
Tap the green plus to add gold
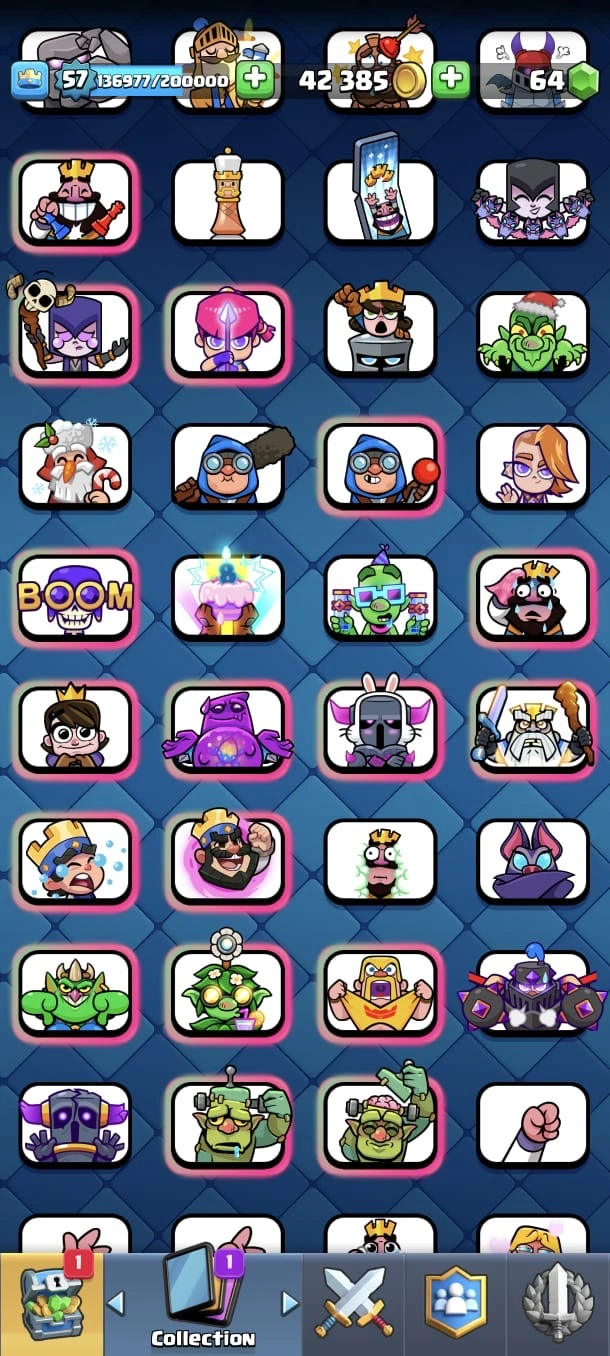tap(451, 78)
